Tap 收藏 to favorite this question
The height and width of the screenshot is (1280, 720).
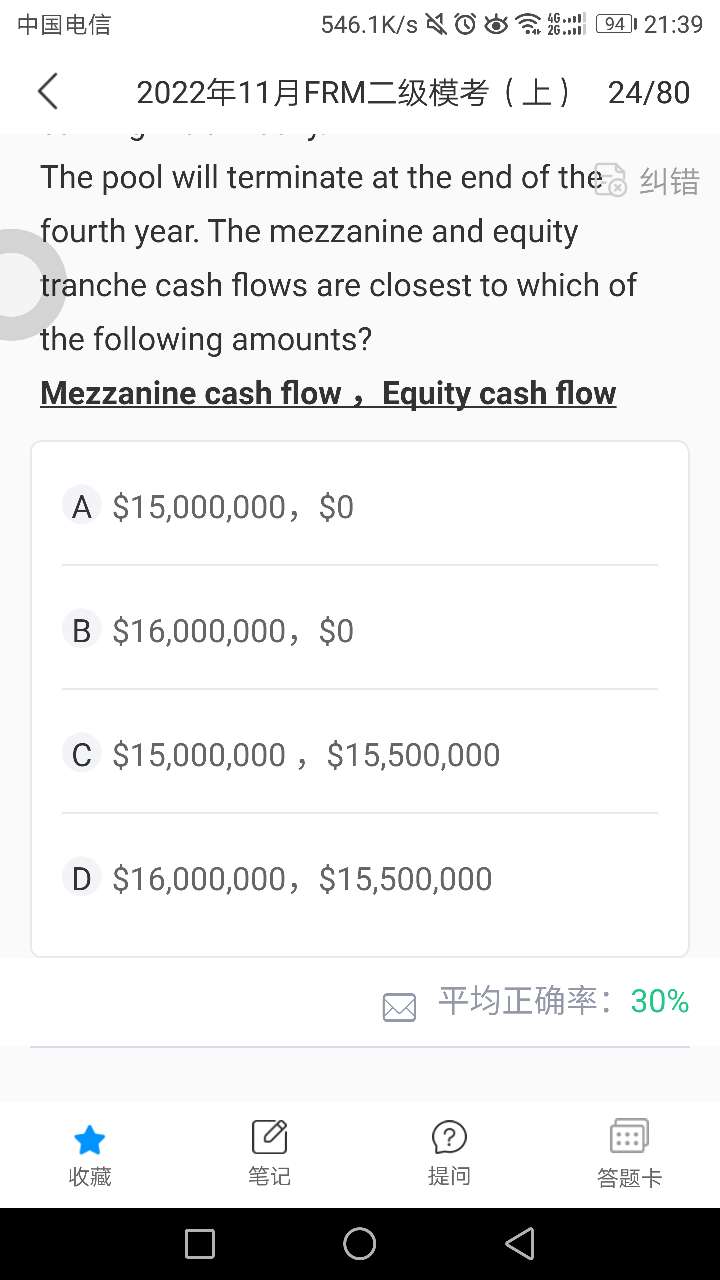click(x=90, y=1154)
